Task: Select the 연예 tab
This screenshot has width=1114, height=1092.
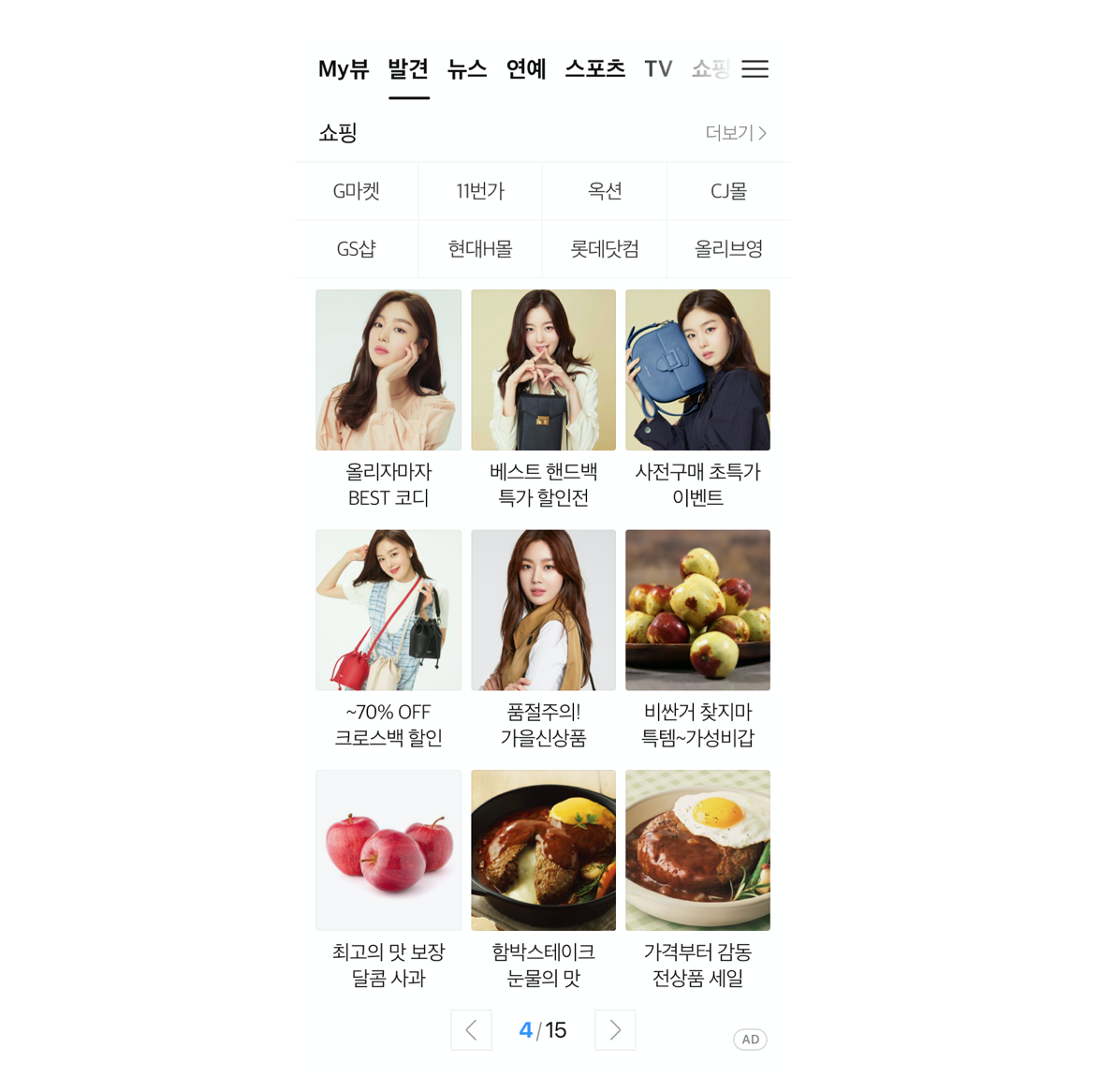Action: coord(526,69)
